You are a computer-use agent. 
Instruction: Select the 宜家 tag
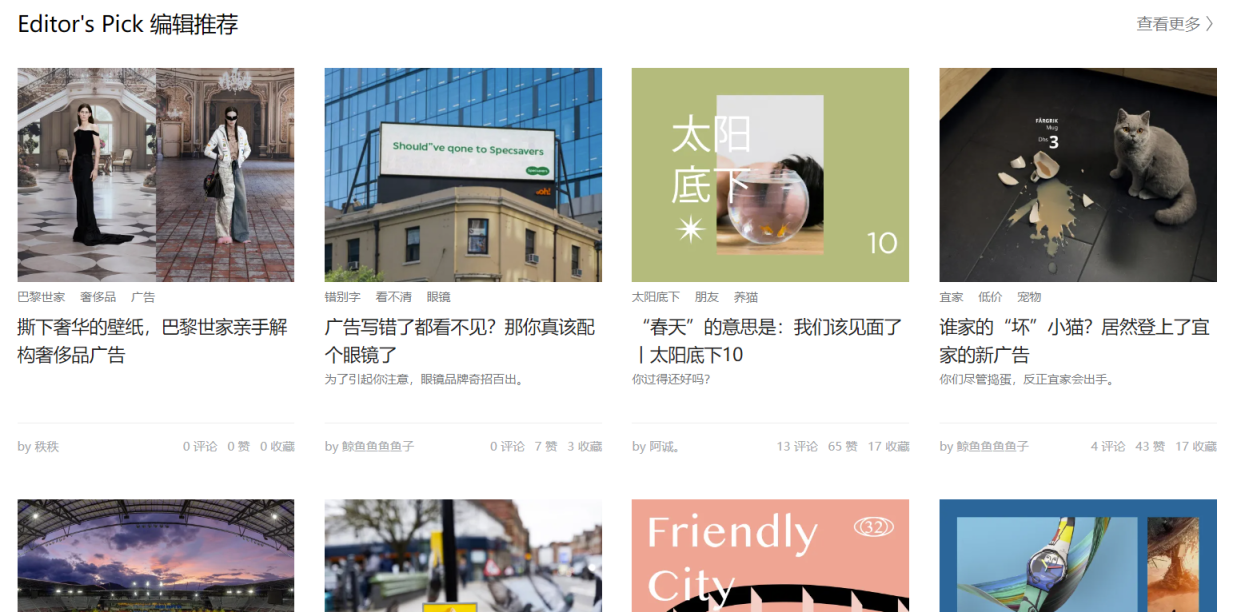(951, 297)
